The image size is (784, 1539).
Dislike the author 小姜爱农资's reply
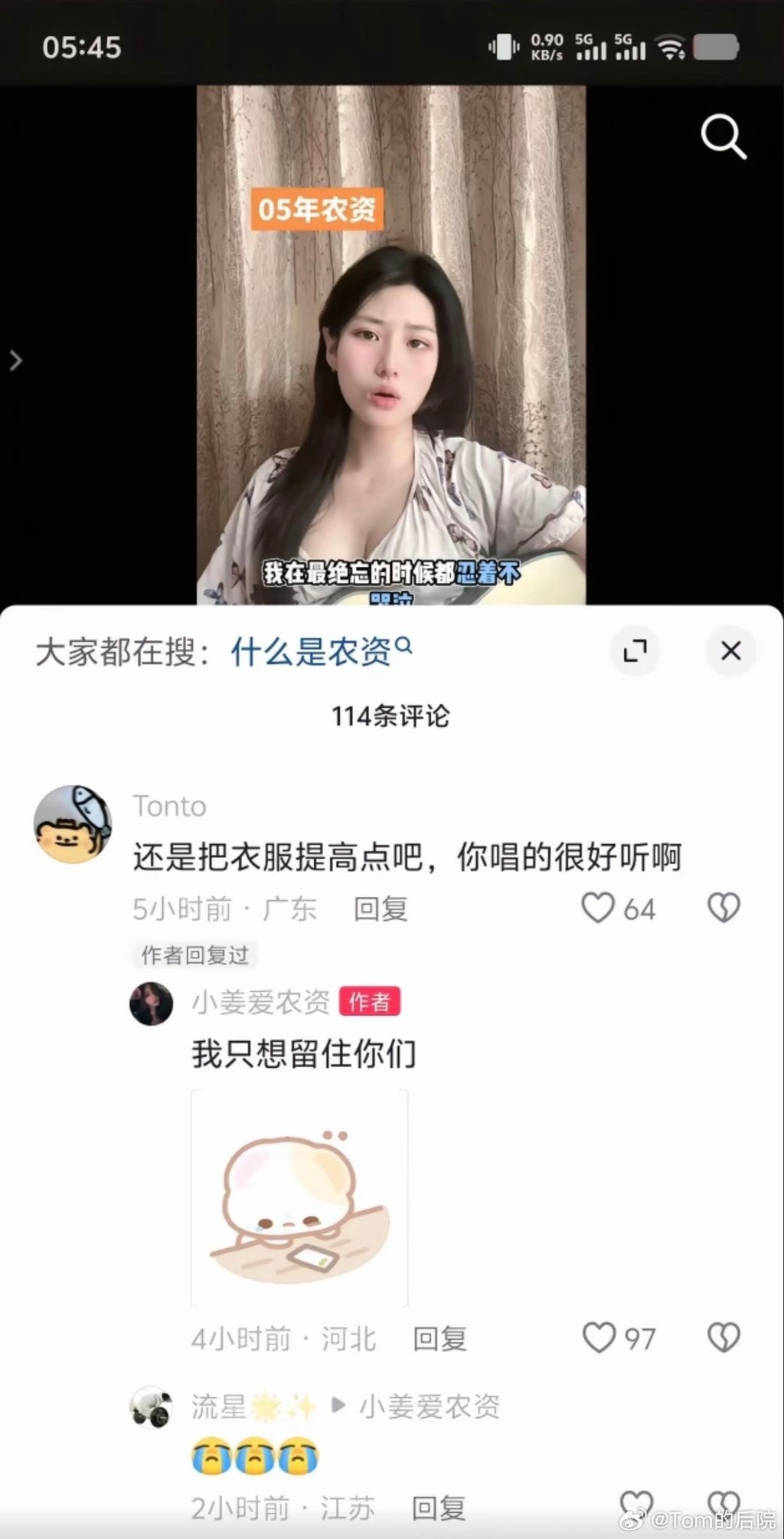(724, 1338)
